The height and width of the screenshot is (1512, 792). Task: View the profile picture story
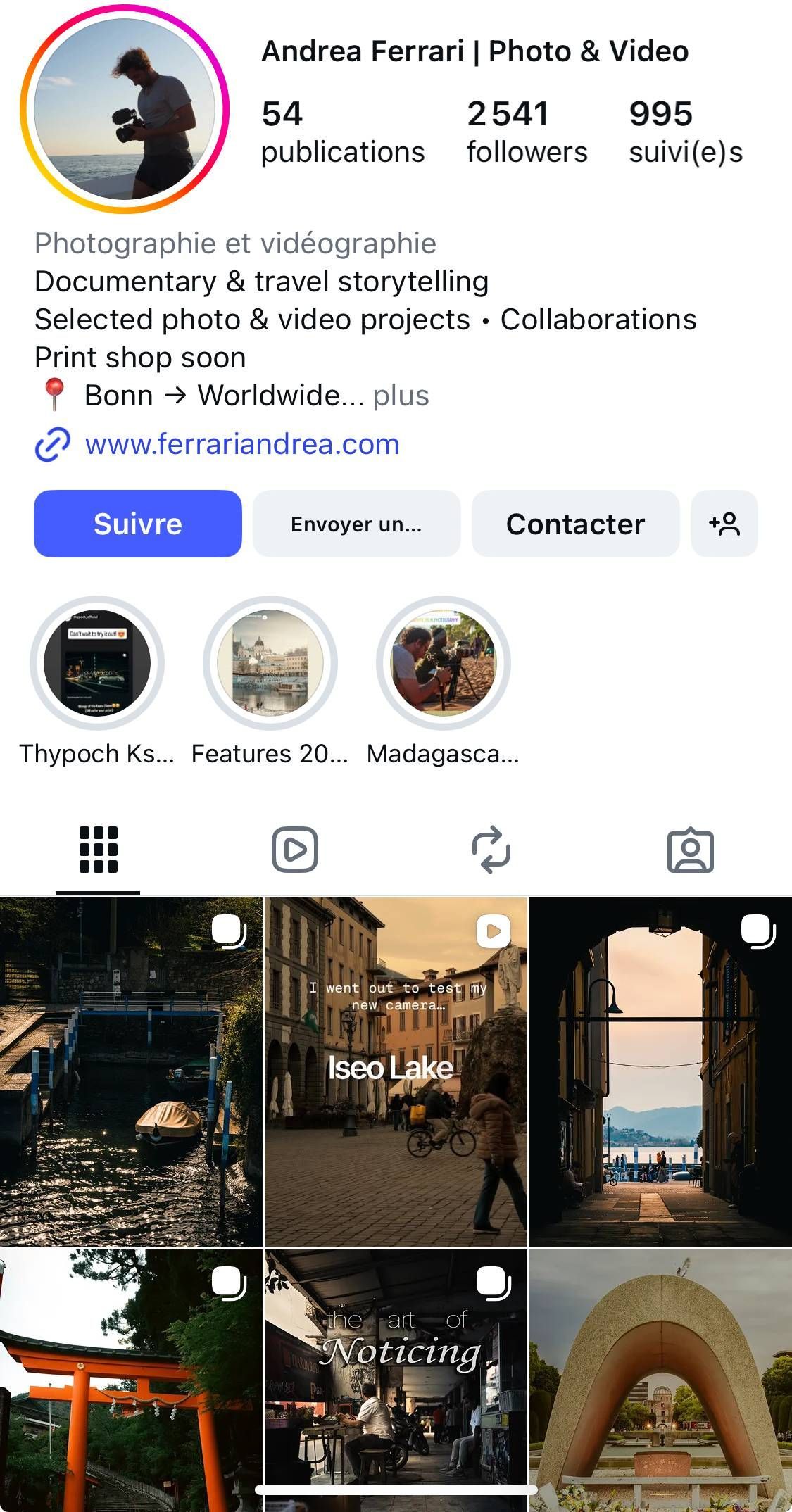[125, 109]
